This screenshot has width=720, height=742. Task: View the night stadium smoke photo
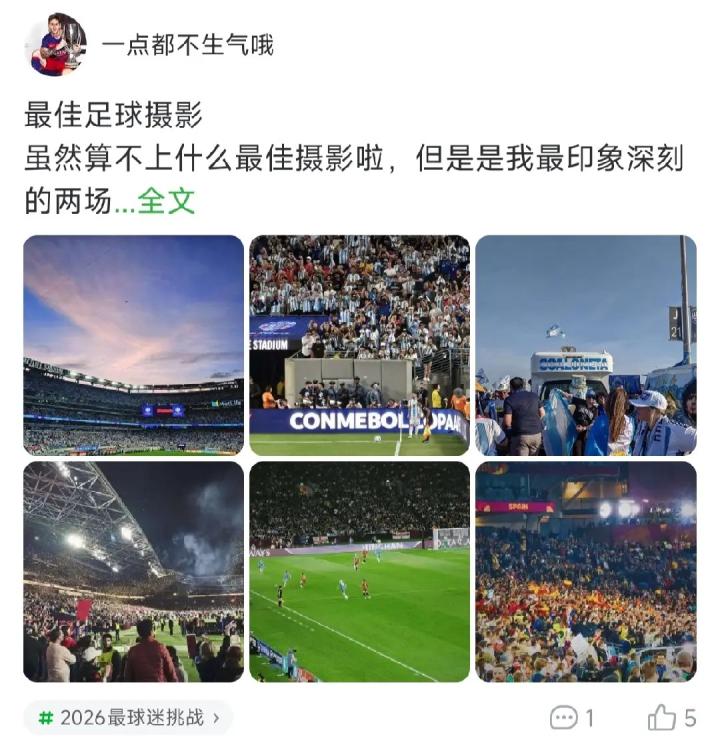133,571
